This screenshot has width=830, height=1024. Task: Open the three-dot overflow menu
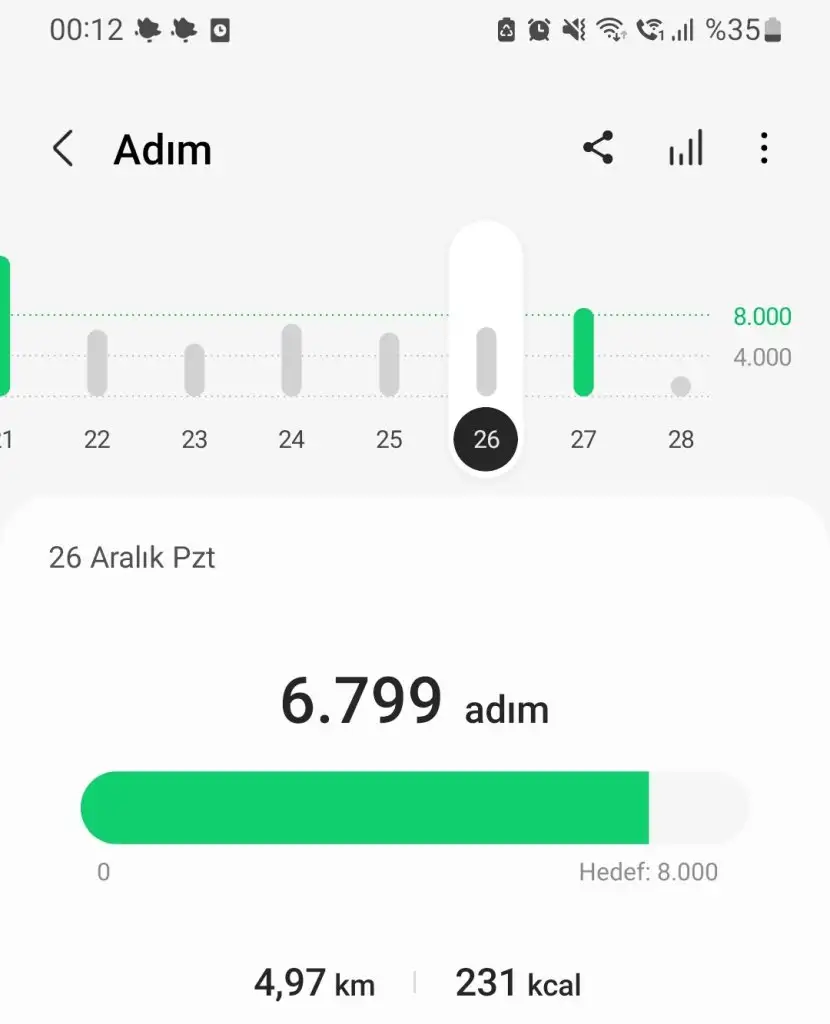tap(764, 149)
